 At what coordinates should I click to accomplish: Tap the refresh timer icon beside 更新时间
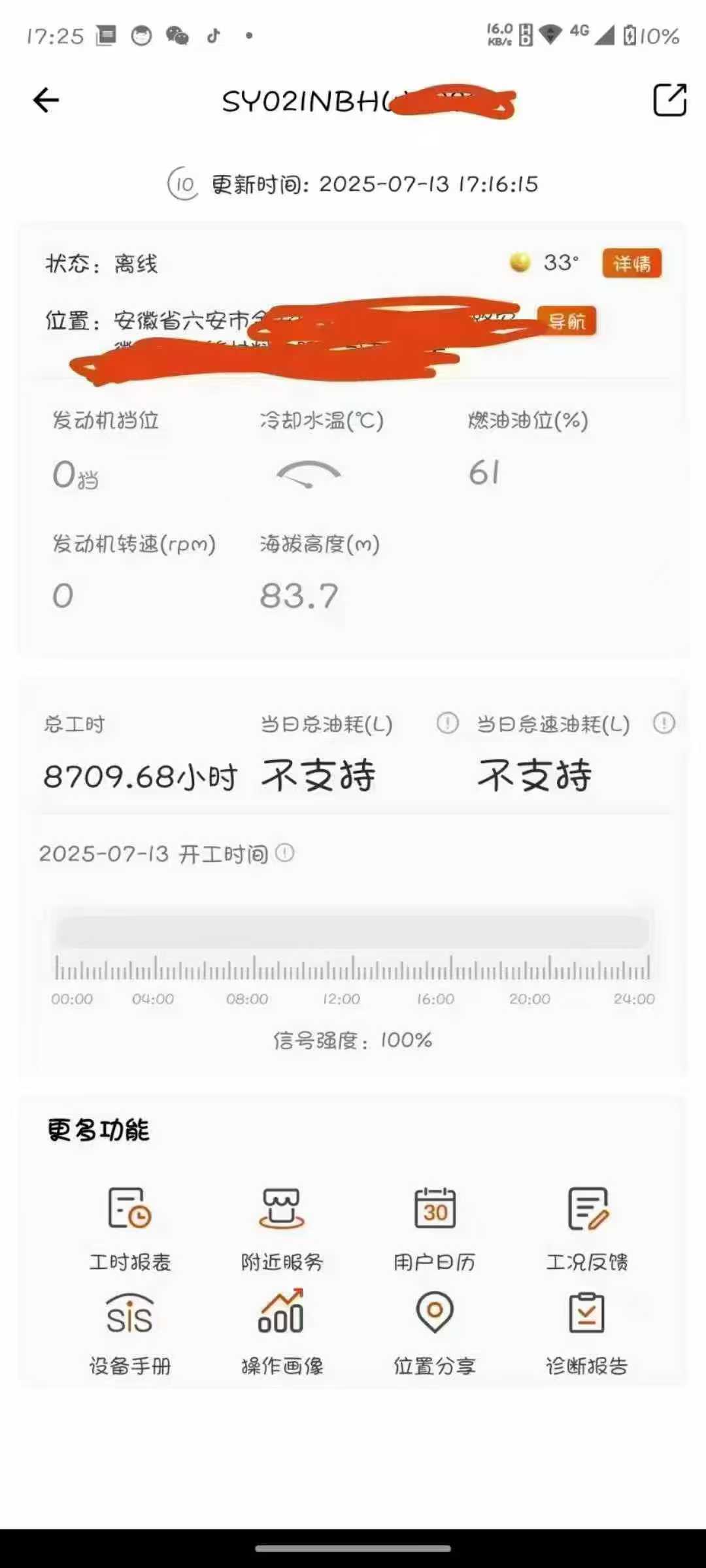click(184, 184)
